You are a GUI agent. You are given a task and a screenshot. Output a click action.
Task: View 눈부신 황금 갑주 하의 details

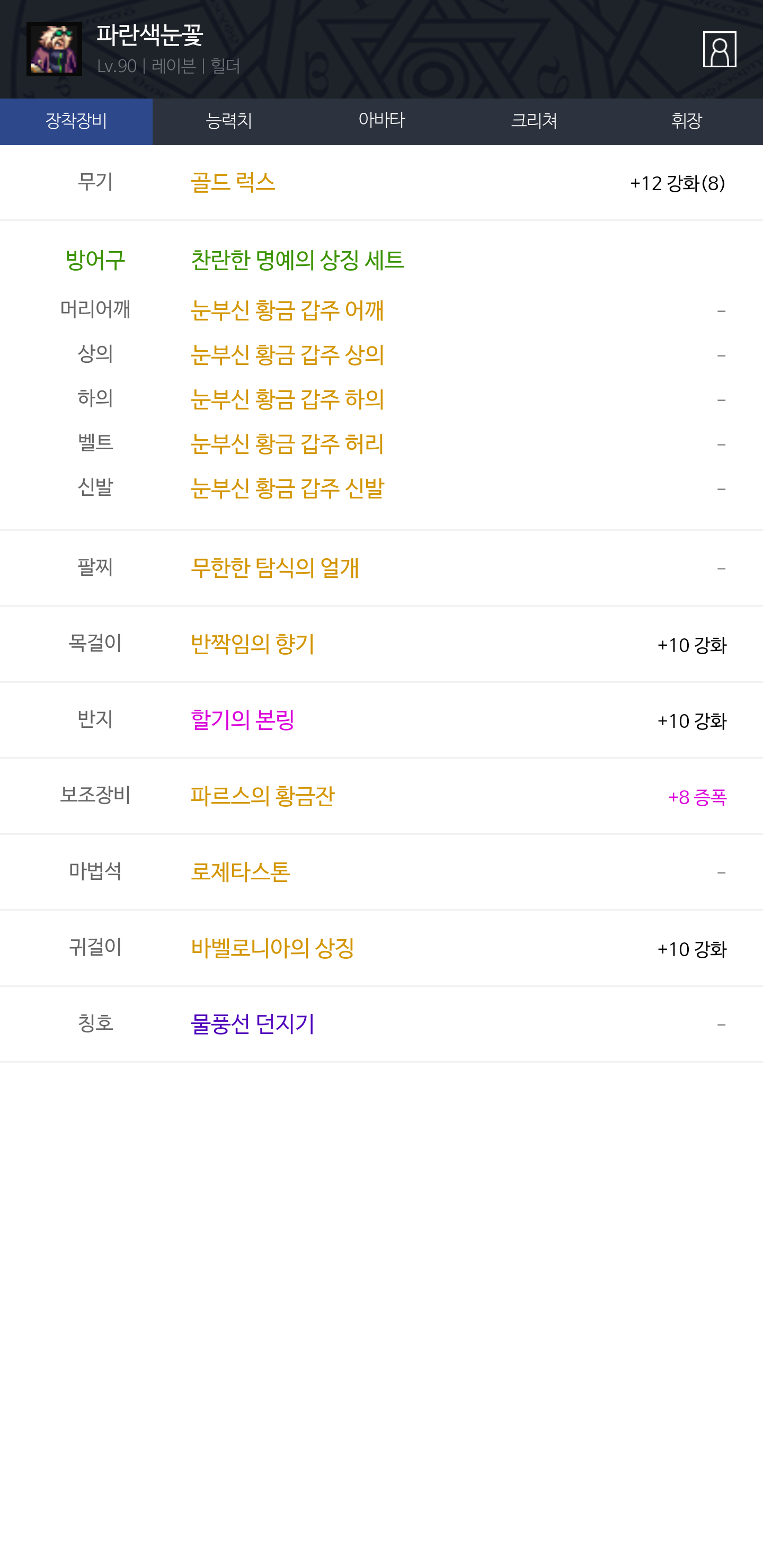coord(287,399)
